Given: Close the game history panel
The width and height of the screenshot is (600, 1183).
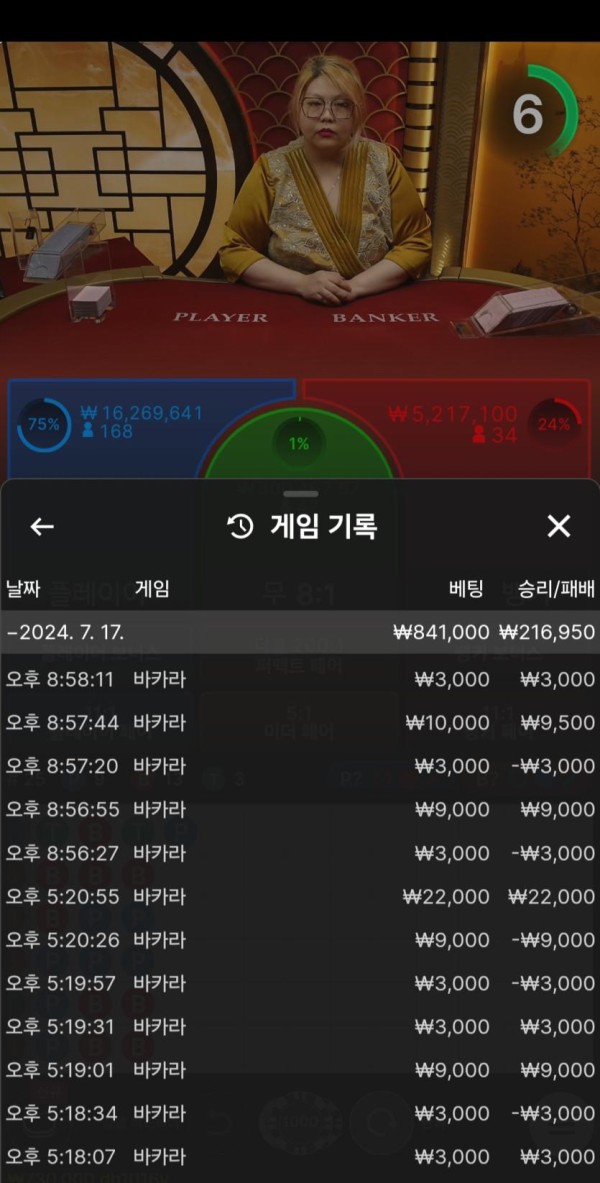Looking at the screenshot, I should point(558,527).
